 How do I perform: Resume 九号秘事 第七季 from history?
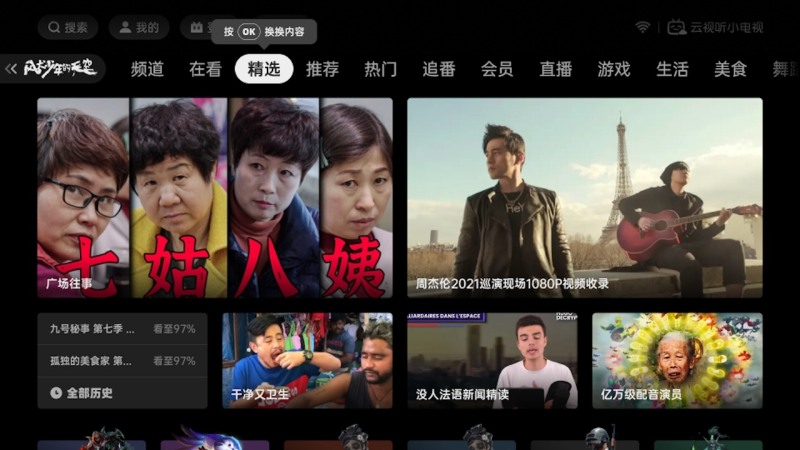pos(122,329)
